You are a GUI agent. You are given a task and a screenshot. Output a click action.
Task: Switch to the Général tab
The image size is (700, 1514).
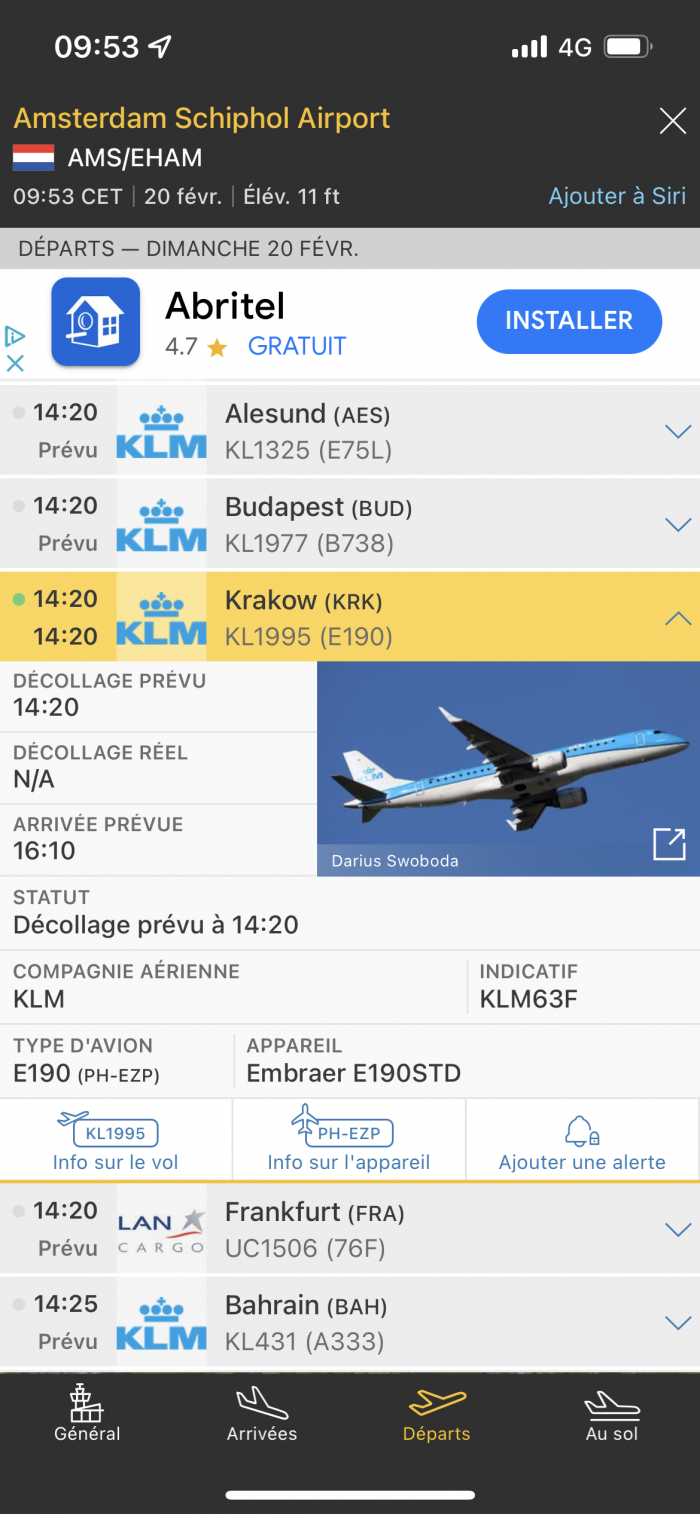(x=87, y=1414)
